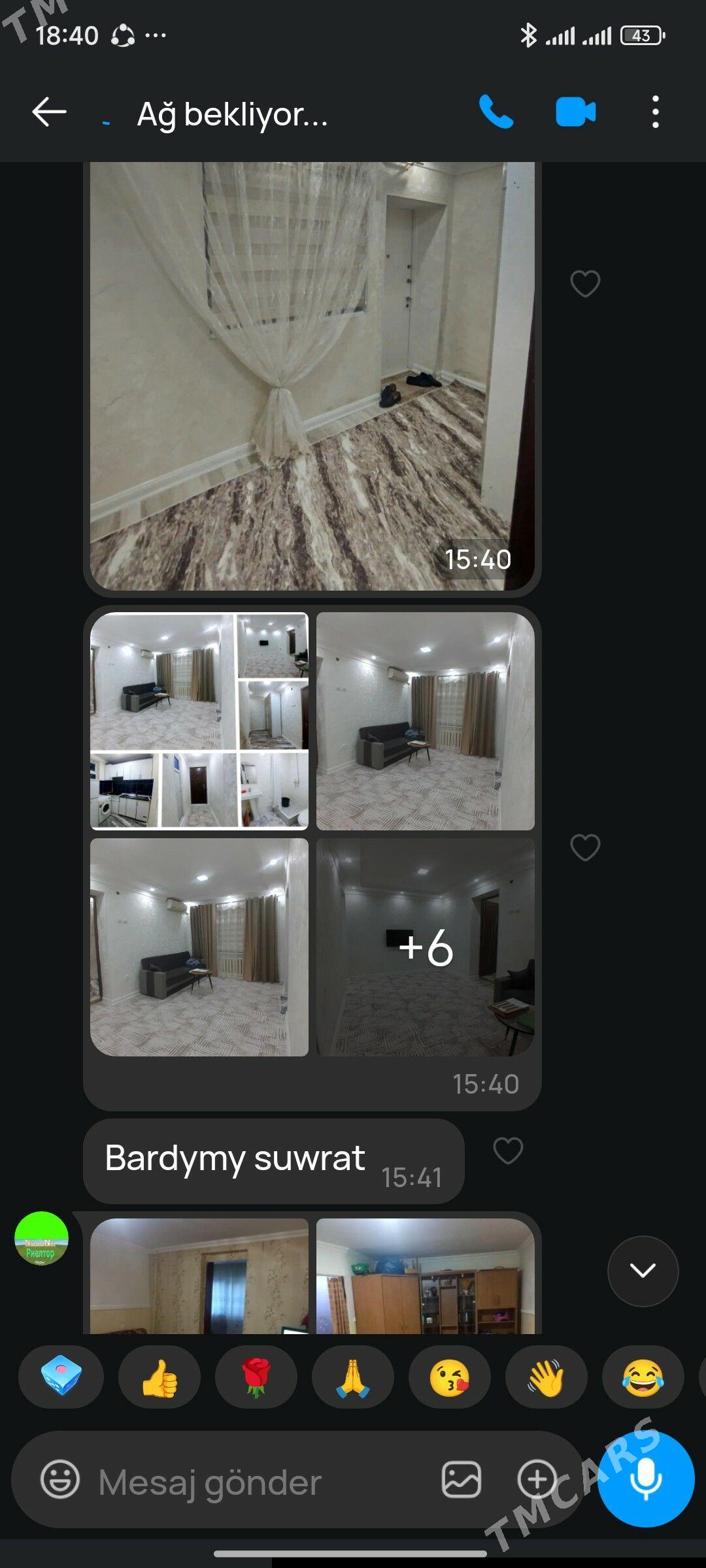Open the collage photo in the album

click(x=199, y=721)
